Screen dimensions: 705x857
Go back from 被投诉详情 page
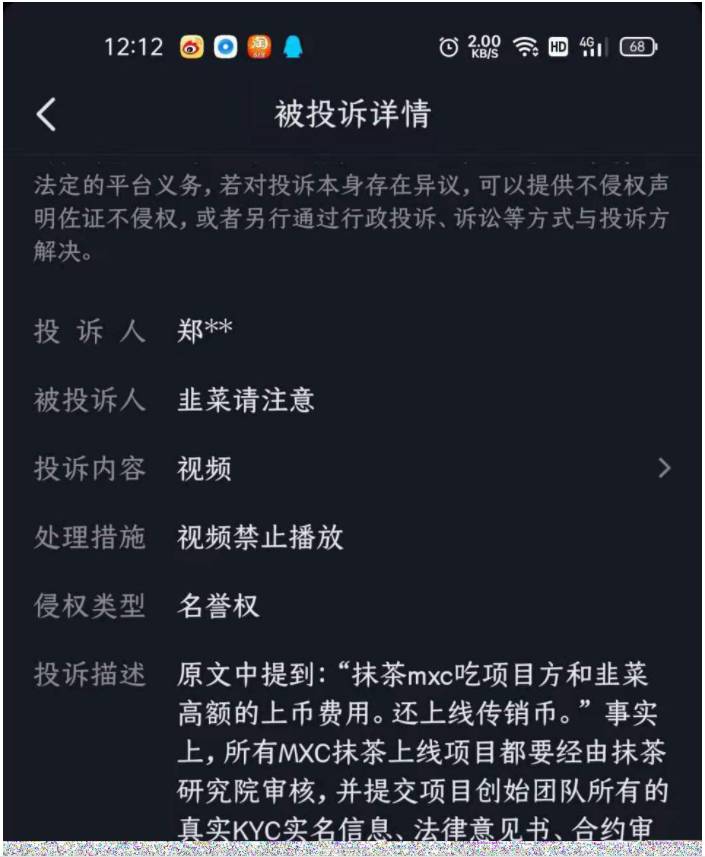(x=46, y=115)
